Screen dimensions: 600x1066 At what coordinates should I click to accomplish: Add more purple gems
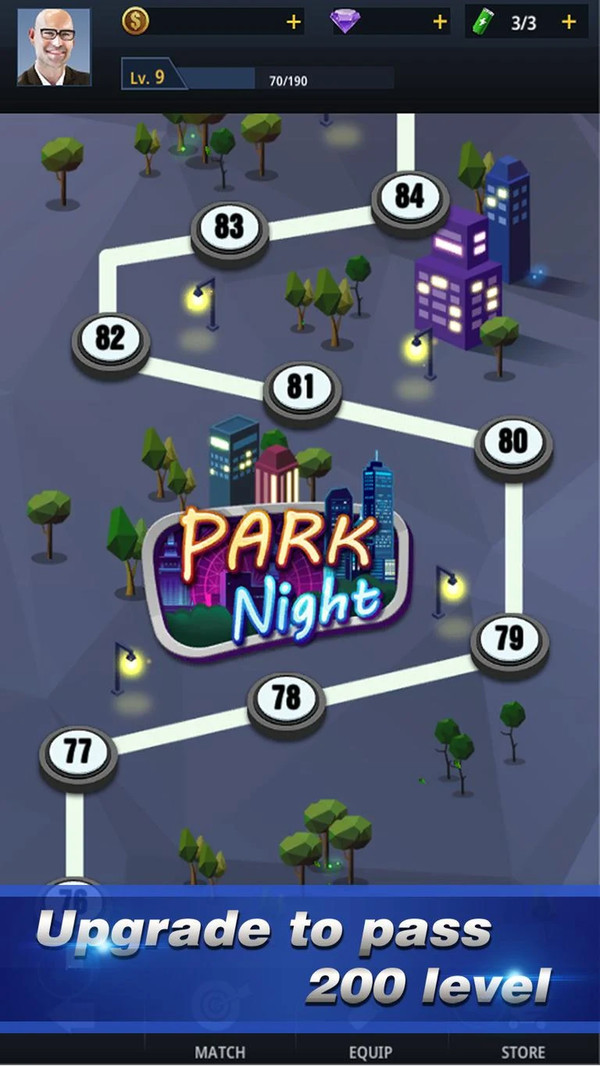click(x=439, y=22)
